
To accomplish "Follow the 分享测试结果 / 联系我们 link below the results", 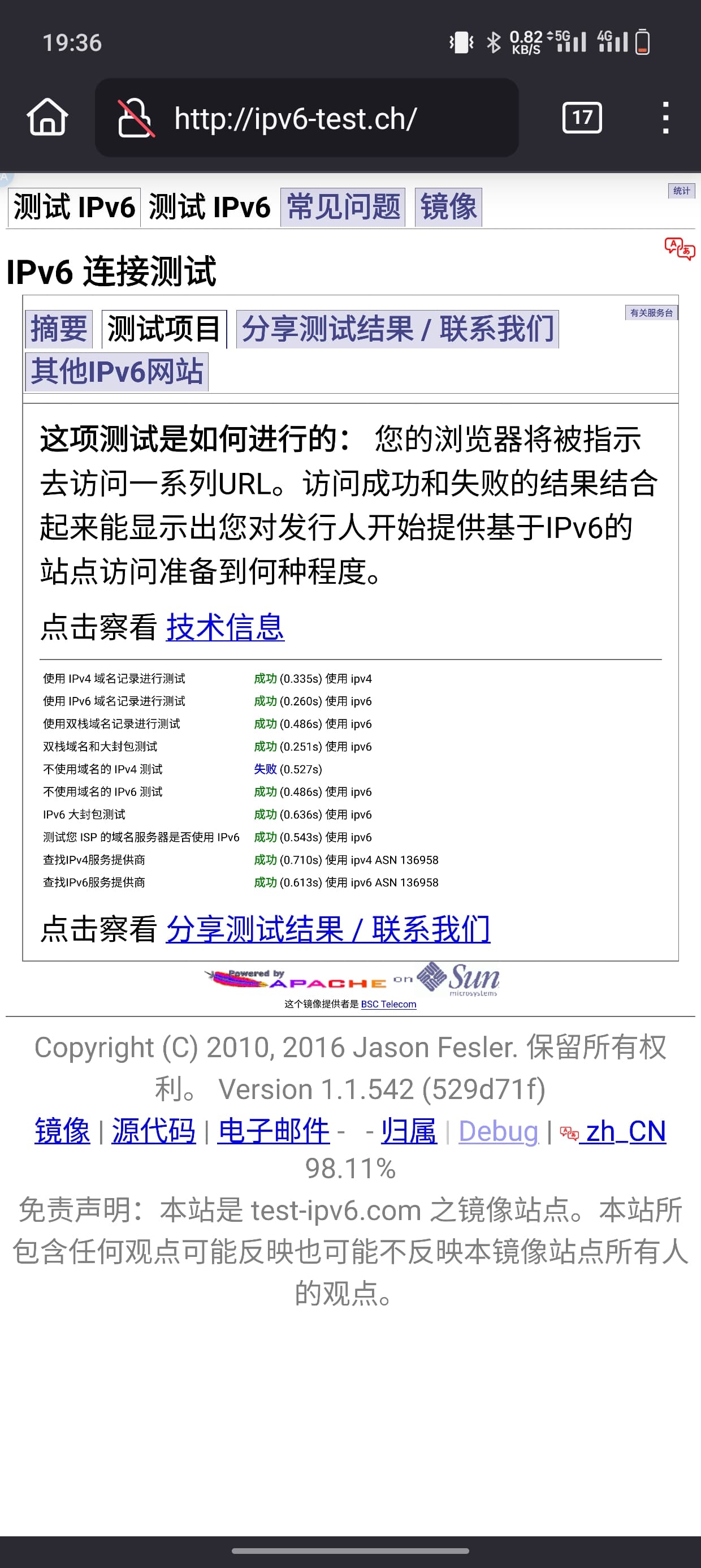I will click(328, 929).
